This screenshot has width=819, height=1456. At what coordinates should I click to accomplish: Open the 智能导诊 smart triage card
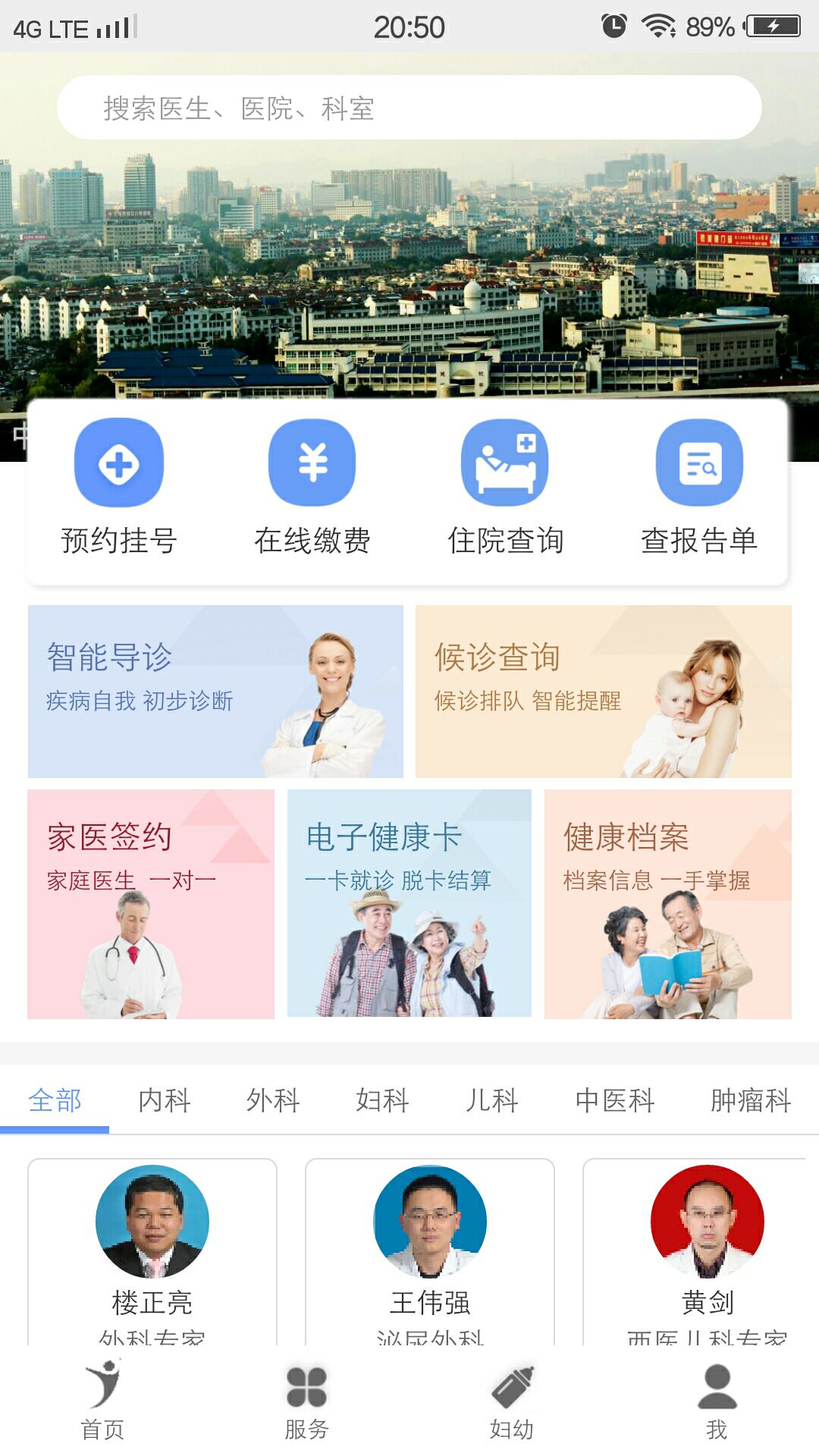point(215,691)
